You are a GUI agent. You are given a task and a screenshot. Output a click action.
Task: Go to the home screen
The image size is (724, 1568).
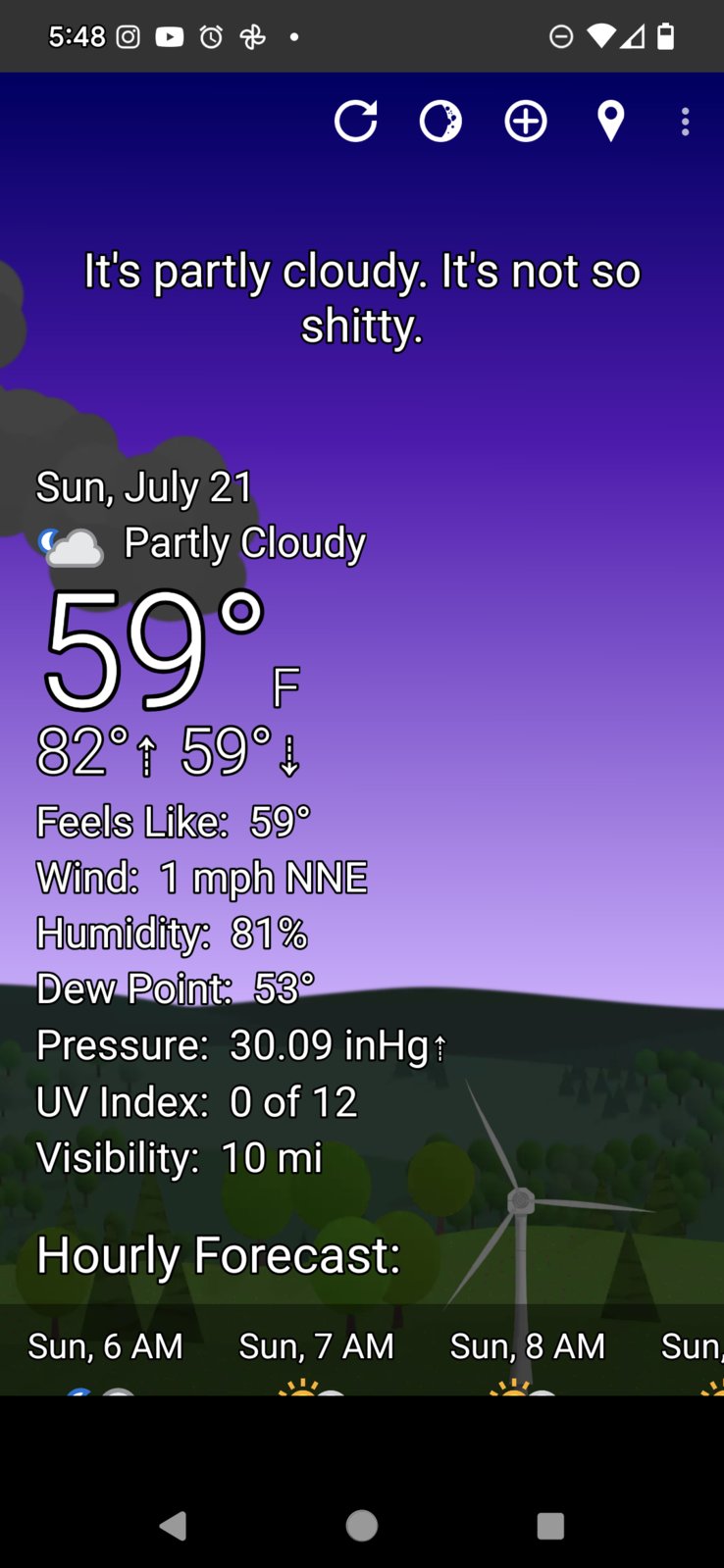point(362,1525)
